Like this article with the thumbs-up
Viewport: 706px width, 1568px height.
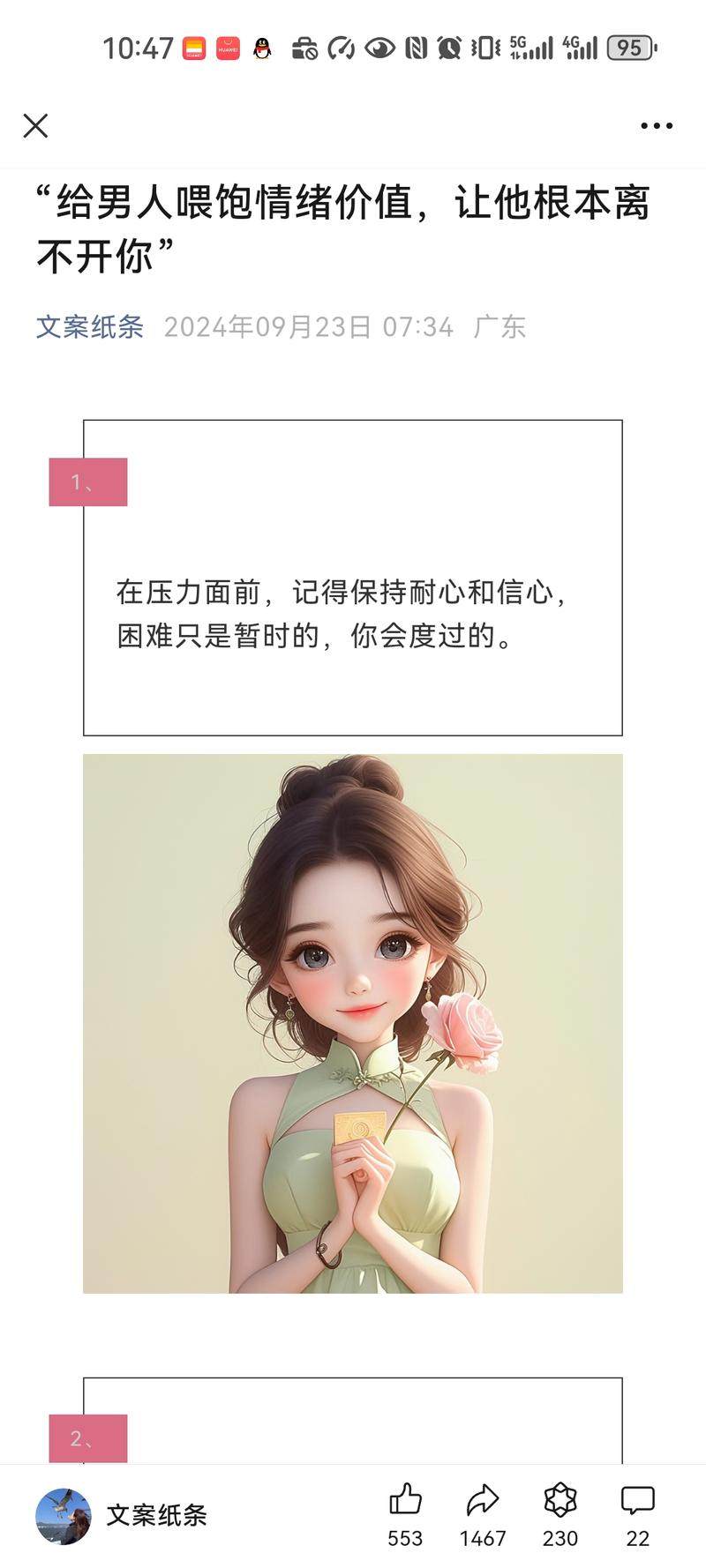tap(405, 1499)
